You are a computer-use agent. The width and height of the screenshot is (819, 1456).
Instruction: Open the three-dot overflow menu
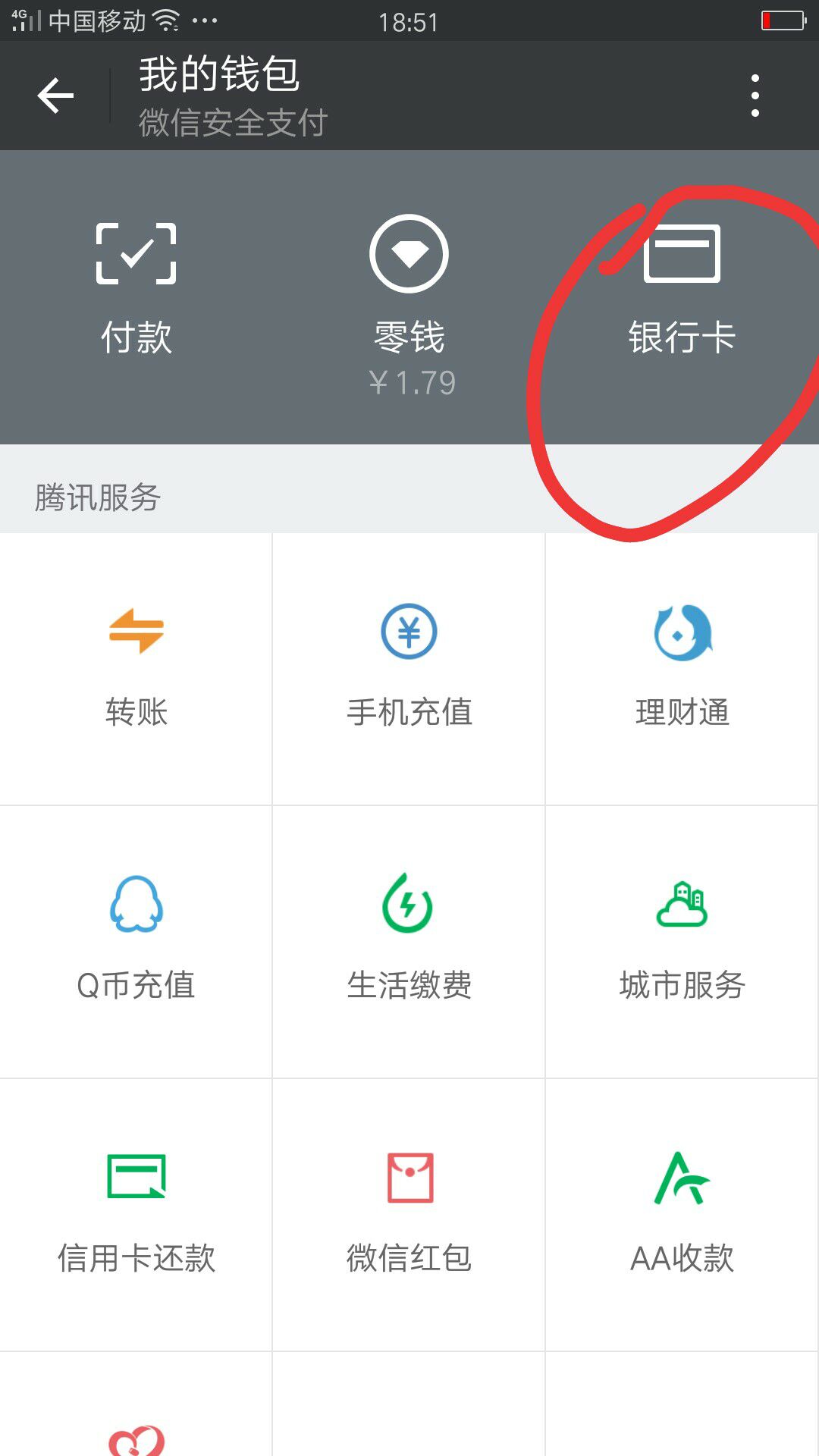point(755,96)
